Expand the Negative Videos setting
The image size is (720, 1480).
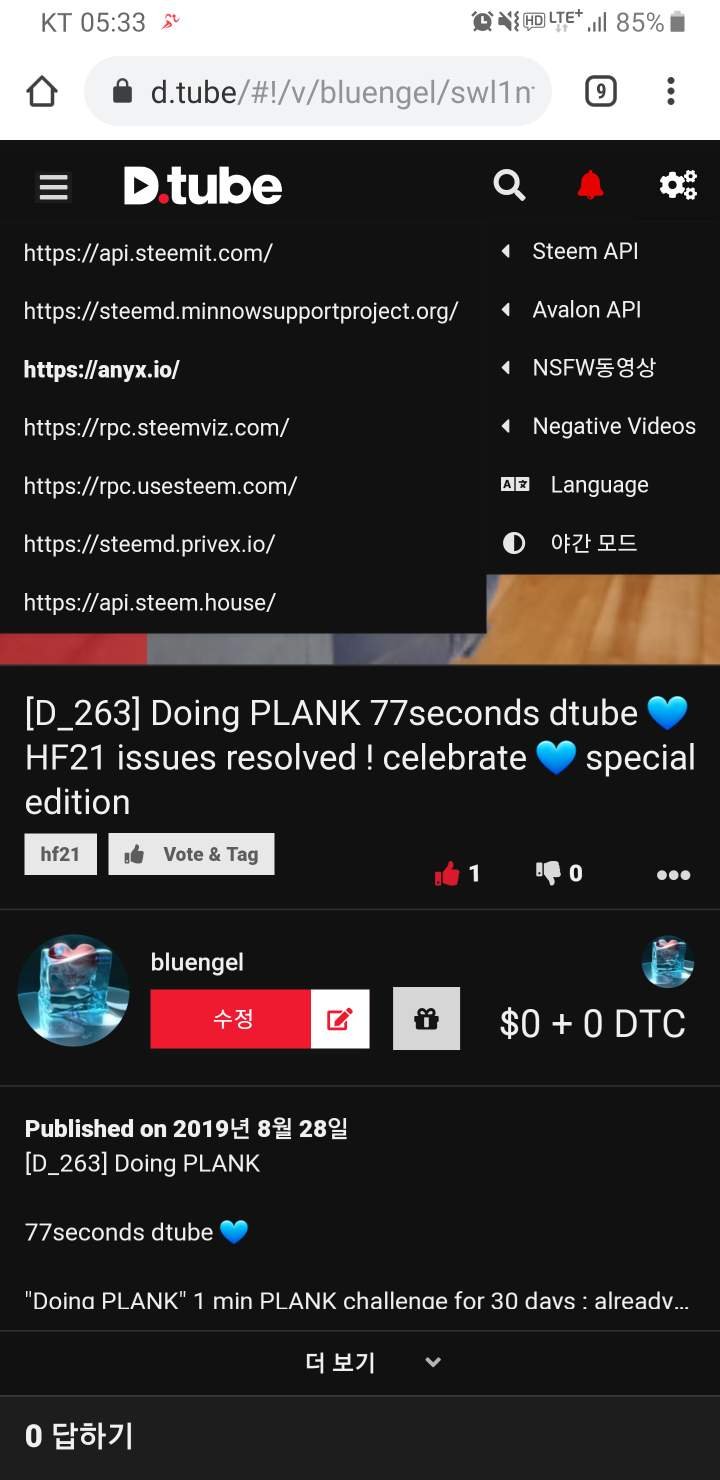tap(612, 427)
